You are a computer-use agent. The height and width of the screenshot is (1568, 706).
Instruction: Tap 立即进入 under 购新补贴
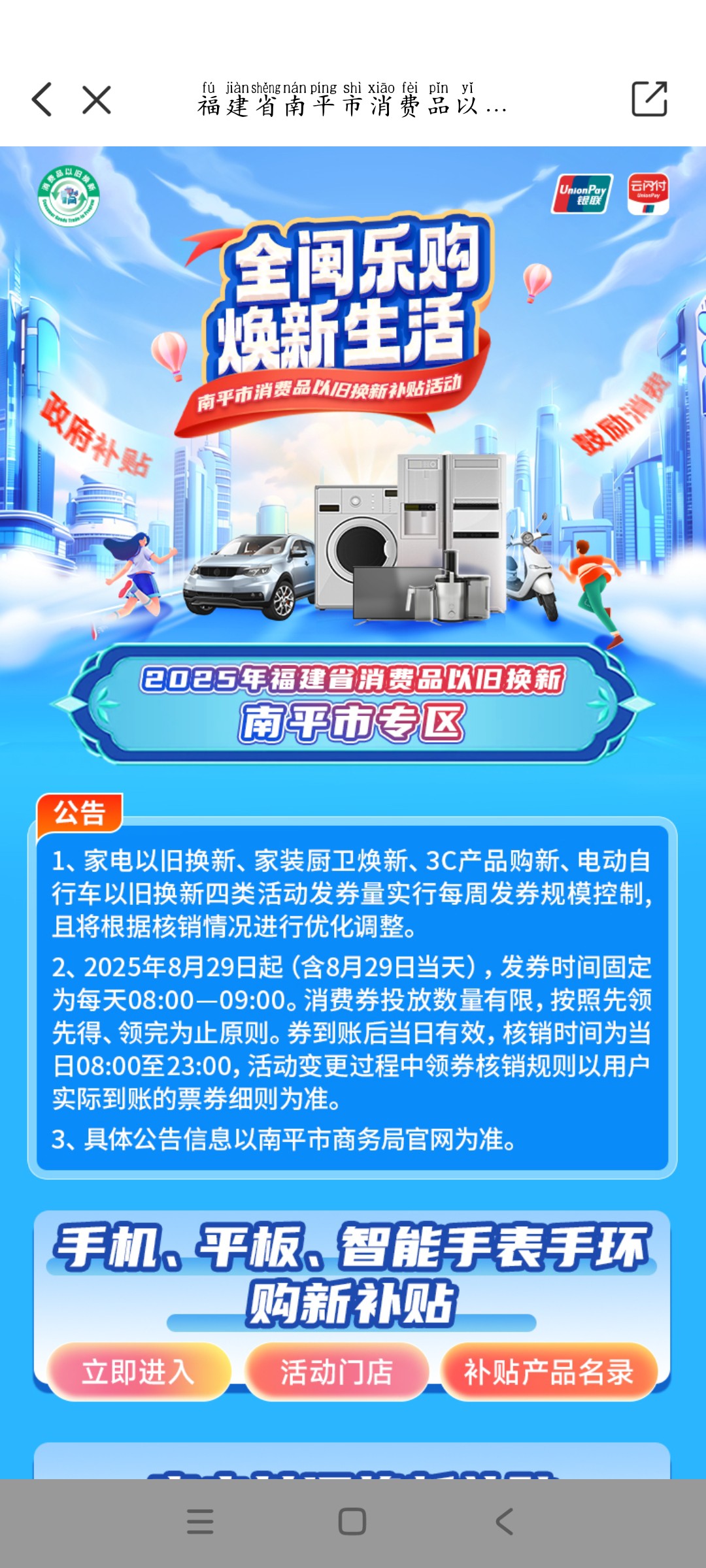click(x=139, y=1372)
